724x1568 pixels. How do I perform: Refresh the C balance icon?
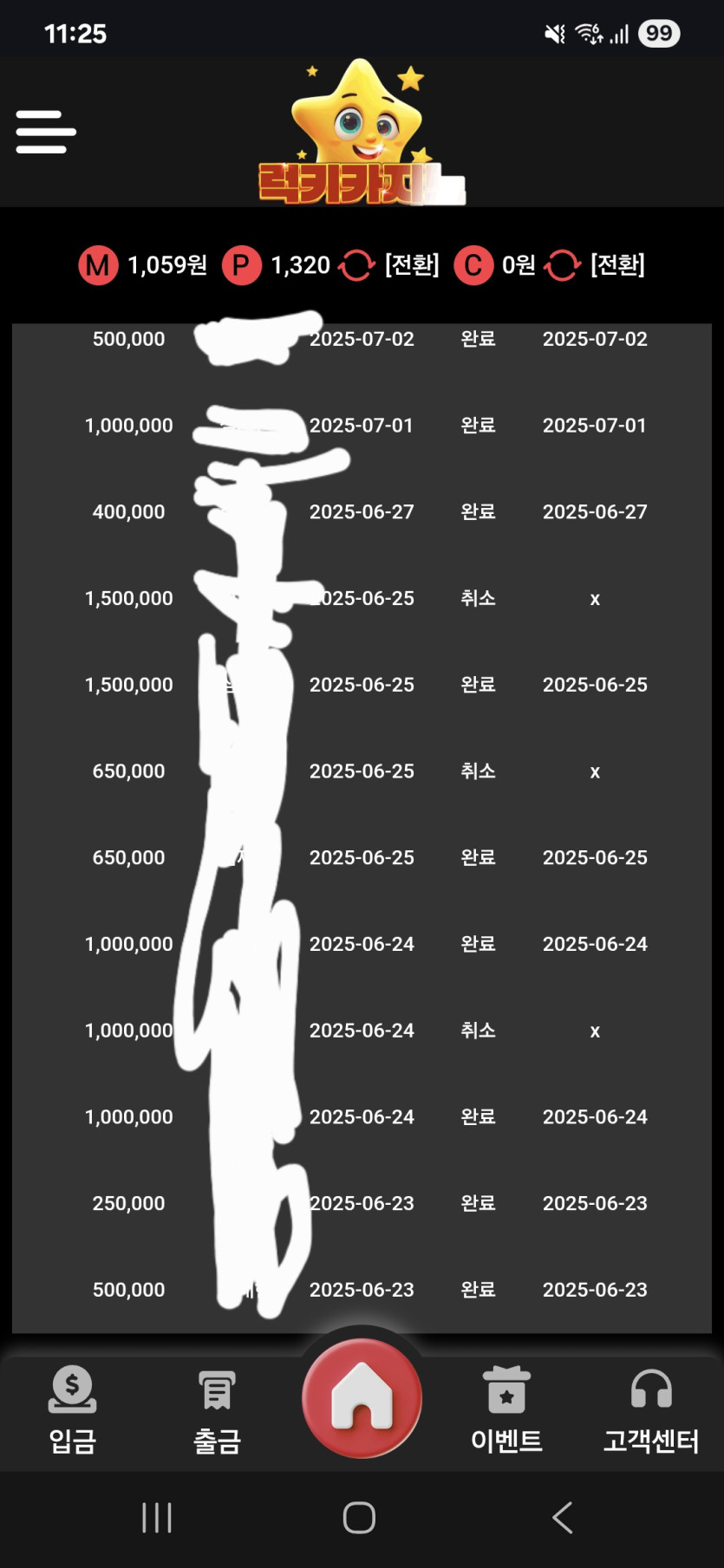point(562,265)
